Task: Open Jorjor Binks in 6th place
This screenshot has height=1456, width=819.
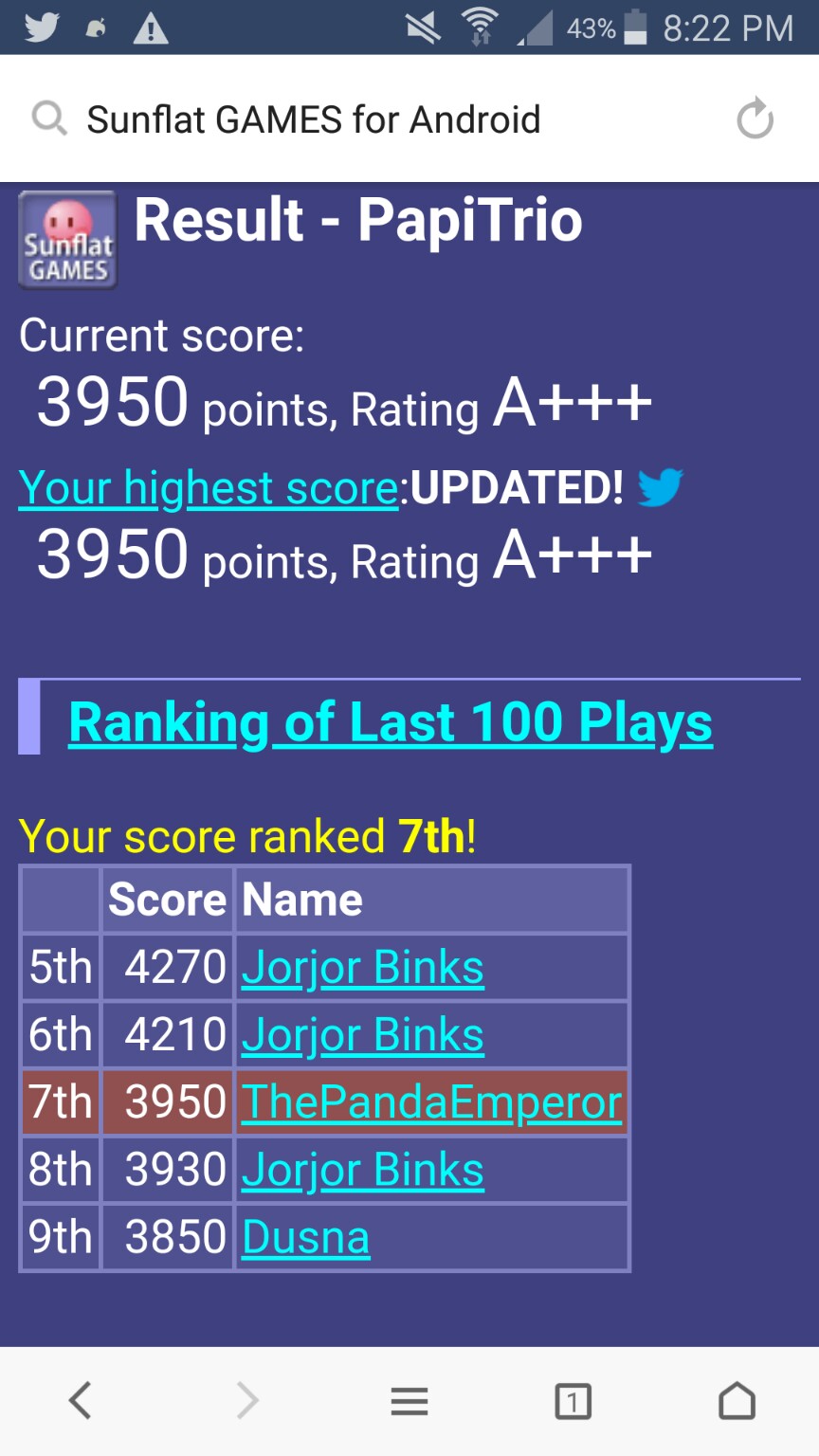Action: coord(362,1035)
